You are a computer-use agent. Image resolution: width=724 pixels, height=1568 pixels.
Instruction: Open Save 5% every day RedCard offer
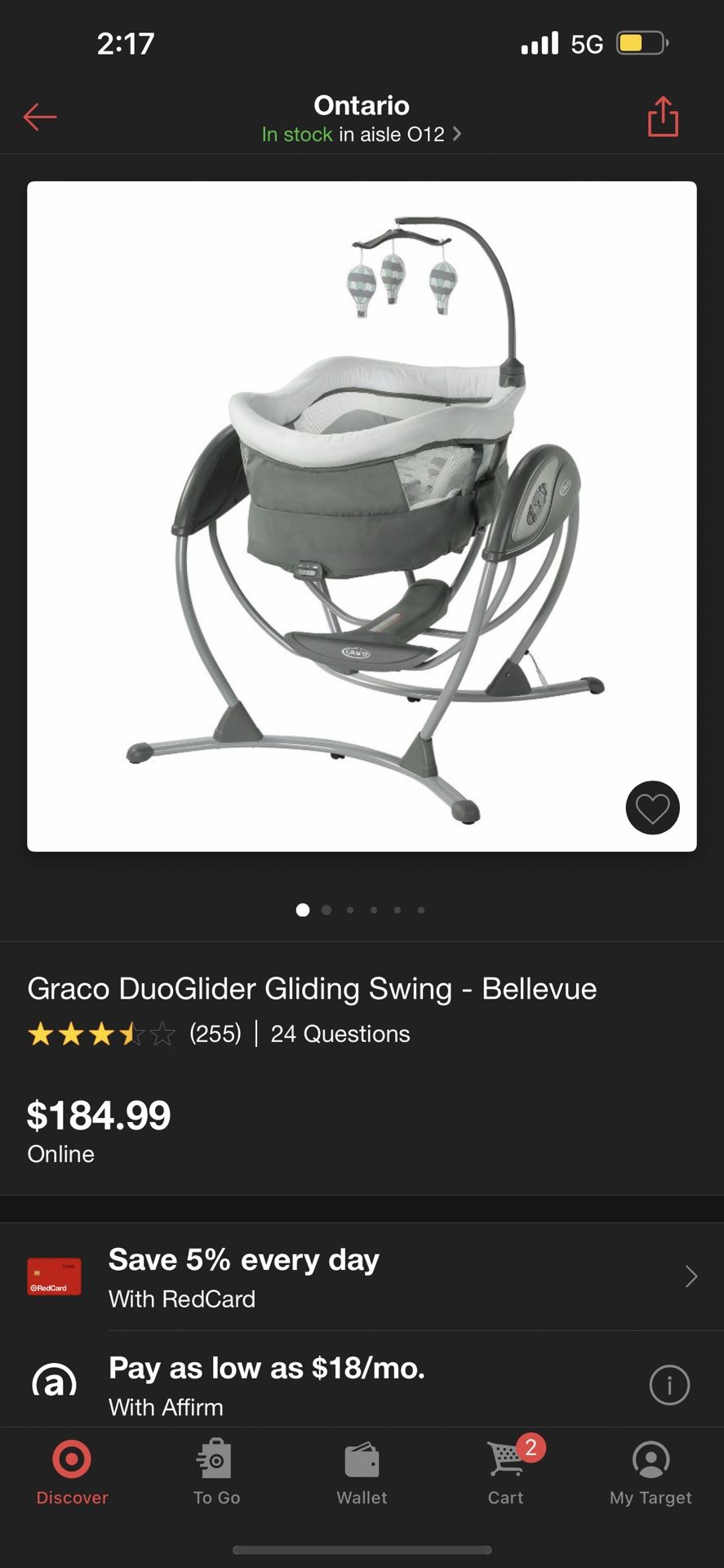pos(362,1277)
